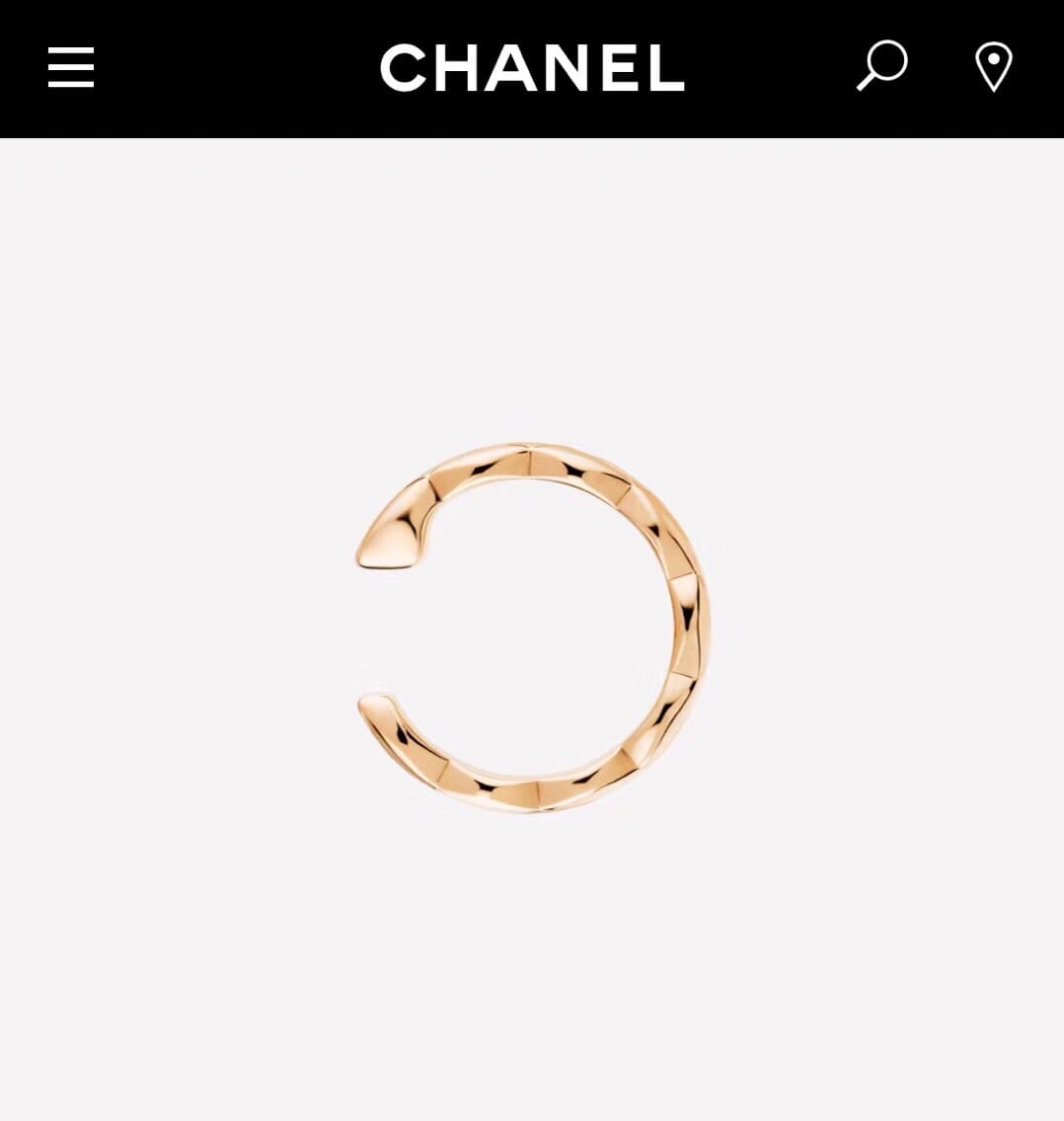Open the hamburger menu
This screenshot has width=1064, height=1121.
[x=71, y=68]
